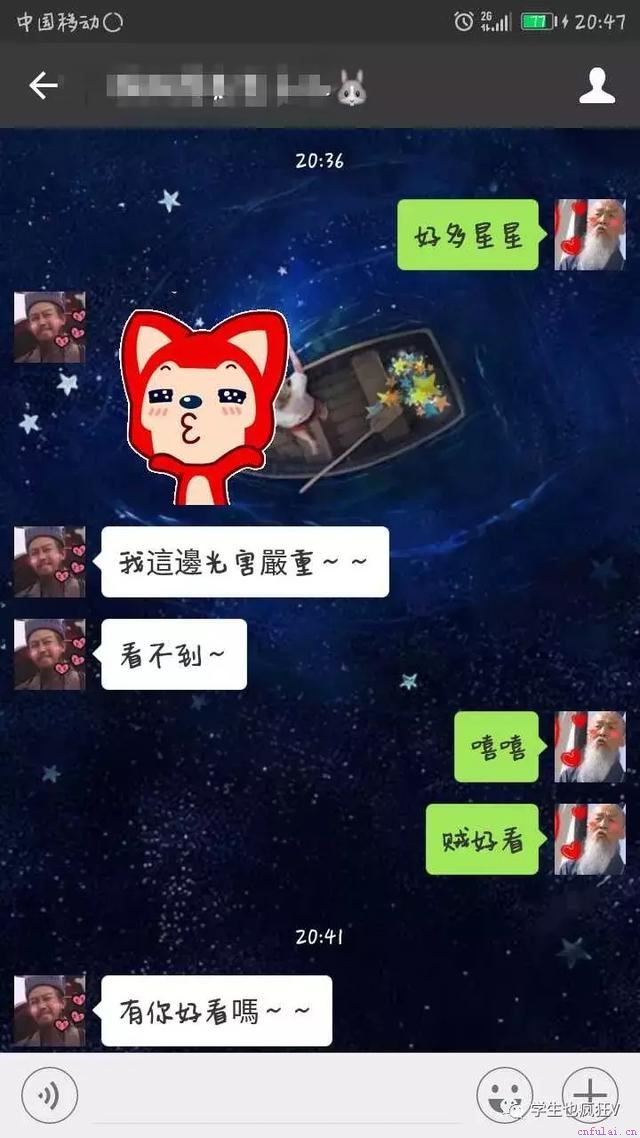This screenshot has height=1138, width=640.
Task: Open the red fox sticker
Action: [204, 410]
